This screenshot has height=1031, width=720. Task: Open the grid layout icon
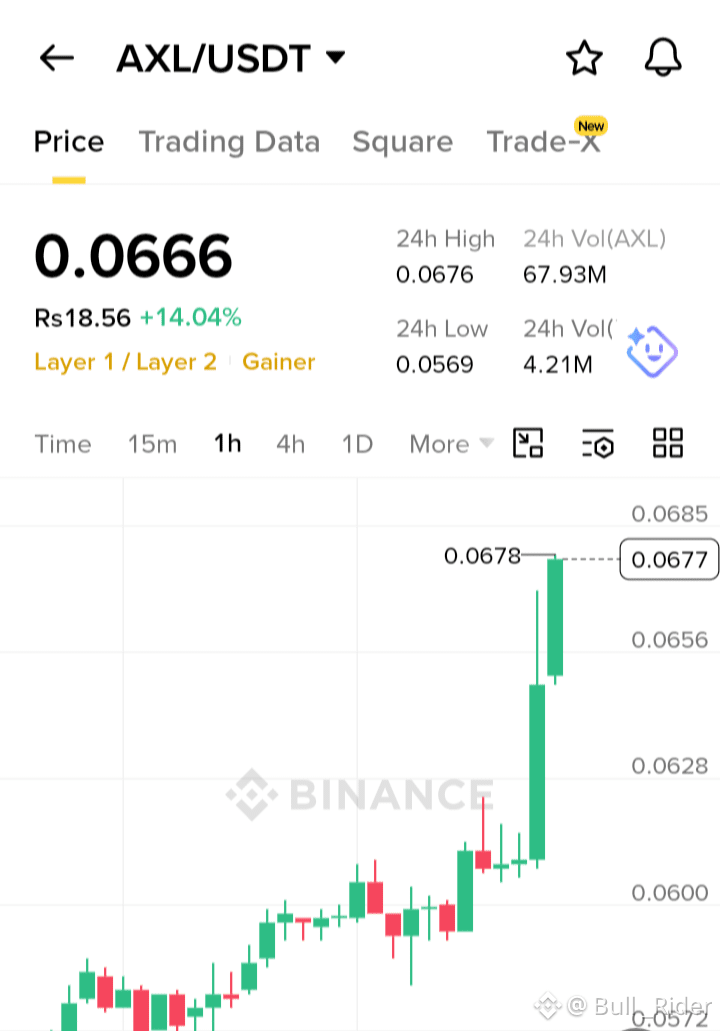coord(667,443)
